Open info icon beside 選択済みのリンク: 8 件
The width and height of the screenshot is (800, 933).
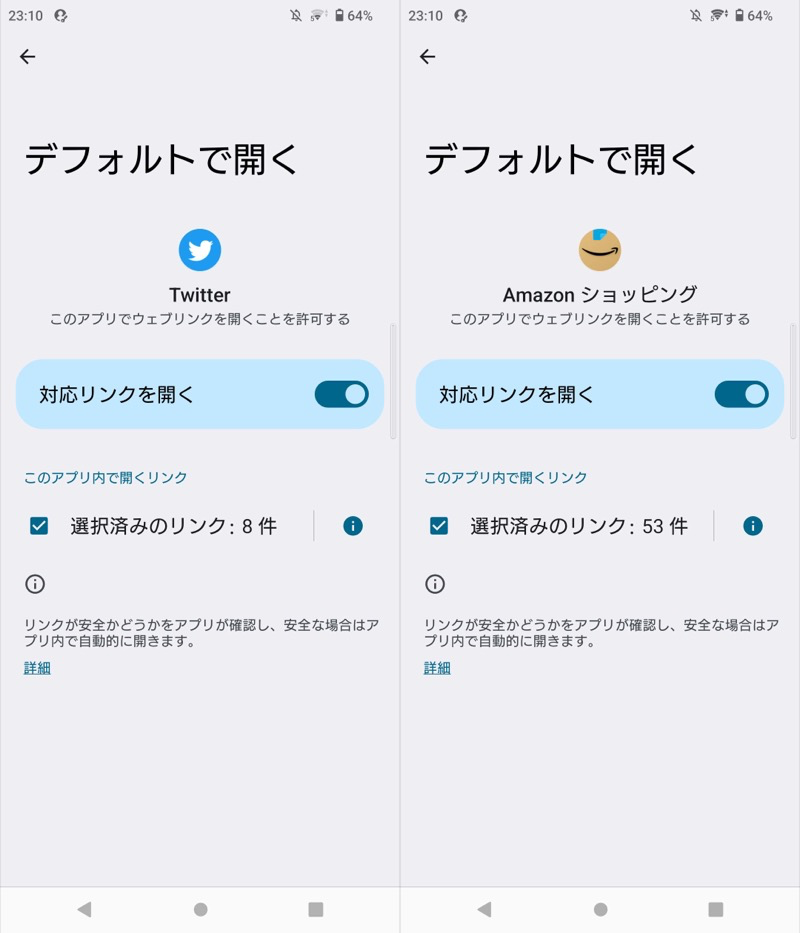[x=352, y=526]
